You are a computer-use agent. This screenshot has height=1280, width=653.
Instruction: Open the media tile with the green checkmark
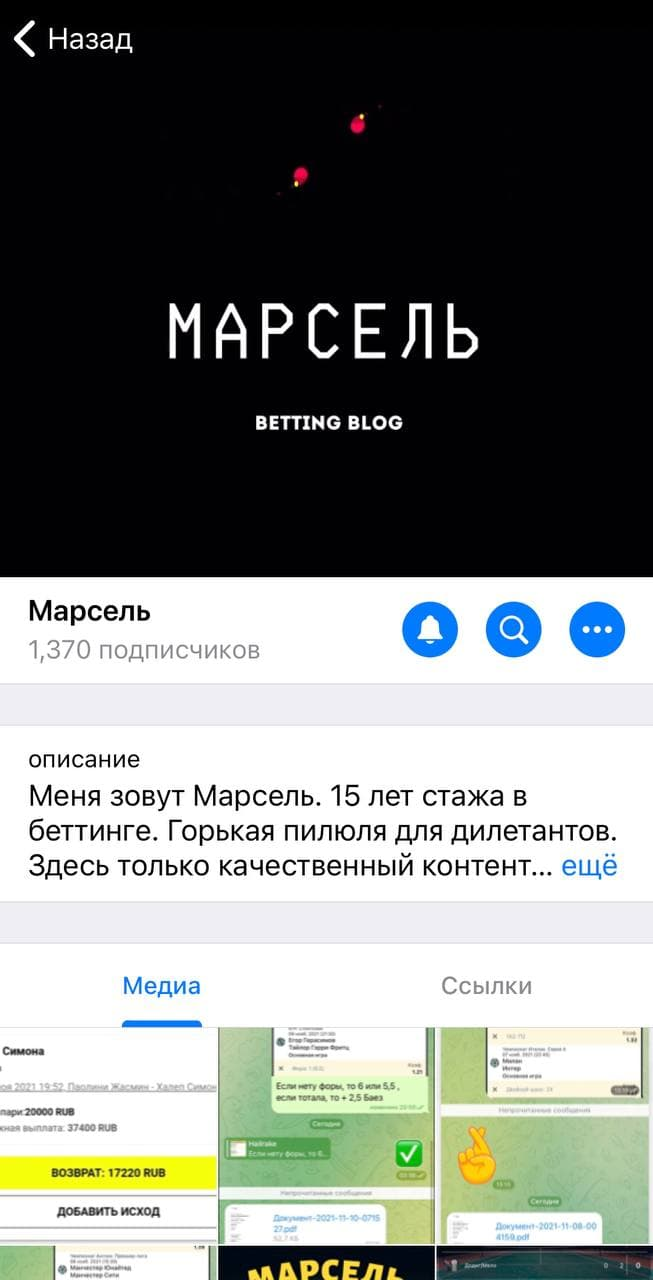pos(326,1135)
